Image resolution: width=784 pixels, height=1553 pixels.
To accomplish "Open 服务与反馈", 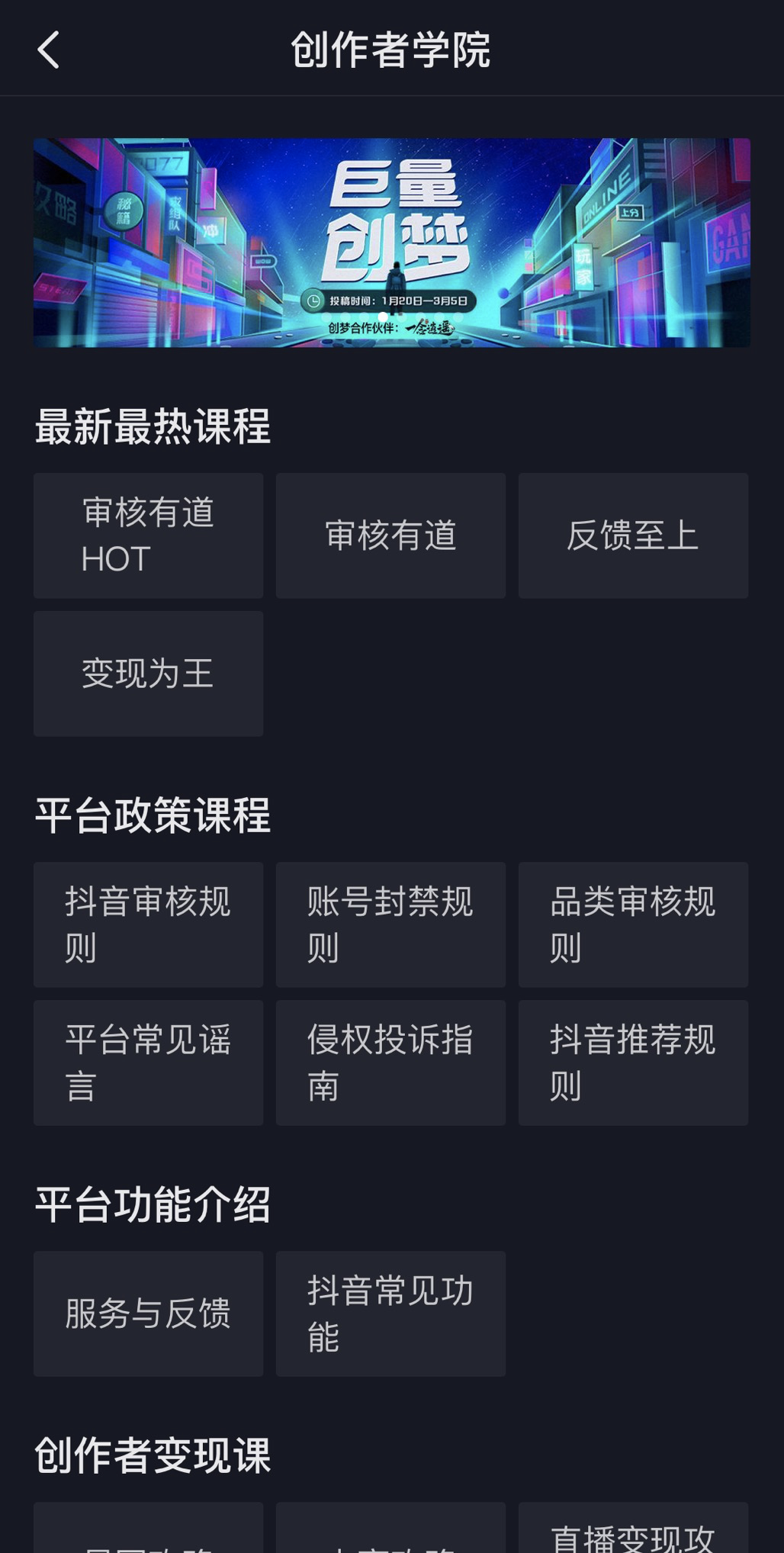I will click(148, 1313).
